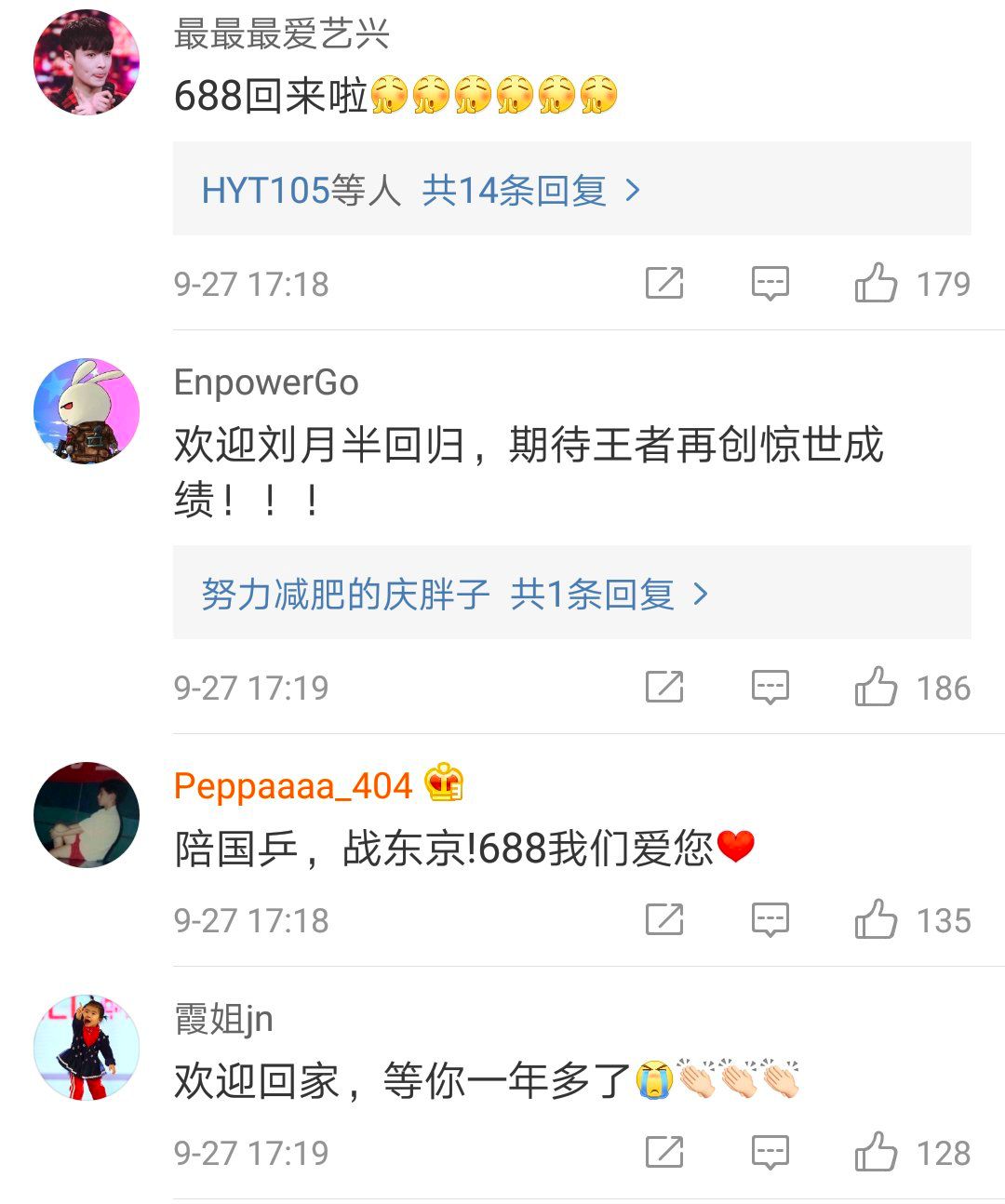Open 霞姐jn's profile avatar
1005x1204 pixels.
click(87, 1047)
